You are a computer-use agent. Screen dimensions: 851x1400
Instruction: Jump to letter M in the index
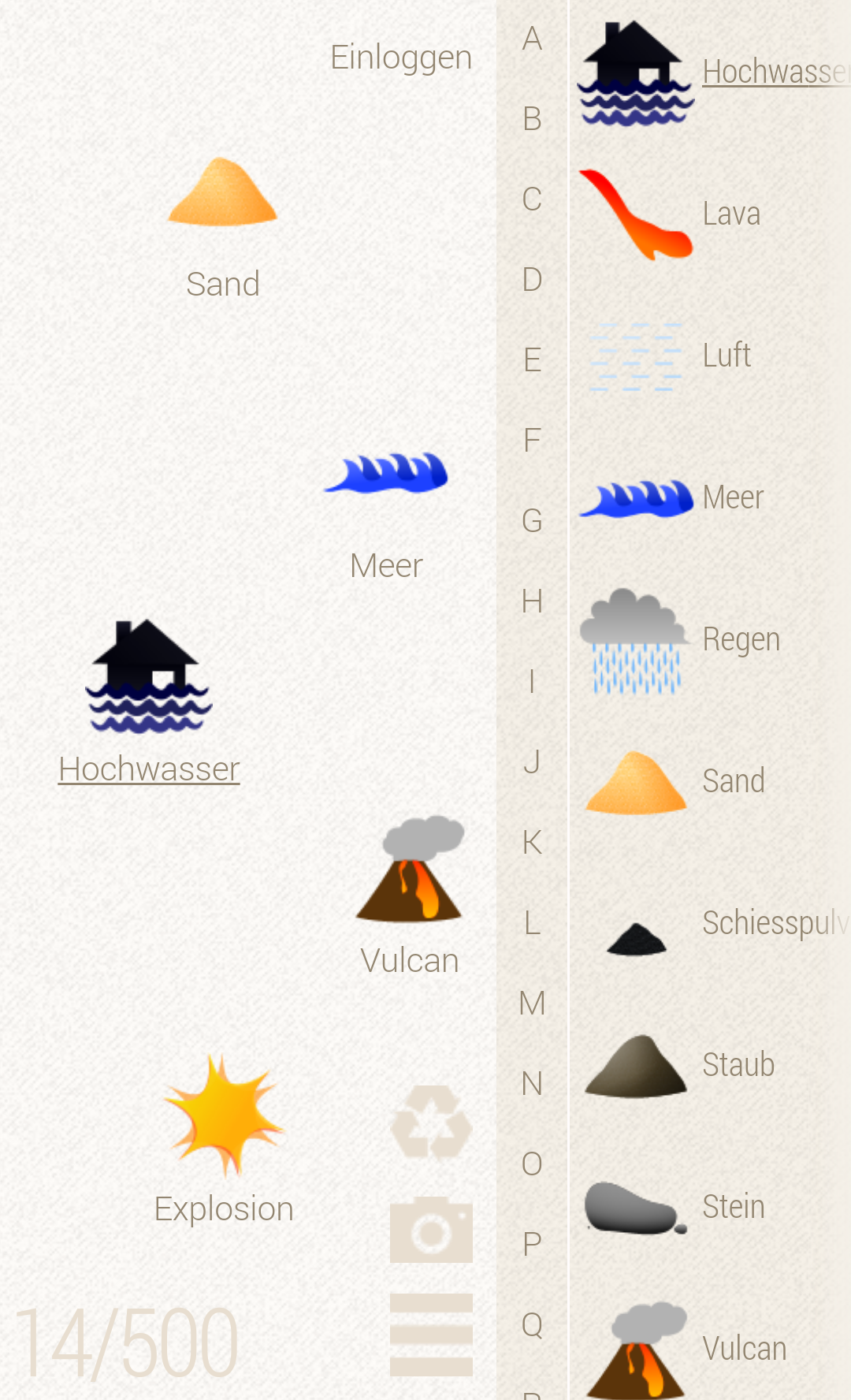tap(532, 1003)
